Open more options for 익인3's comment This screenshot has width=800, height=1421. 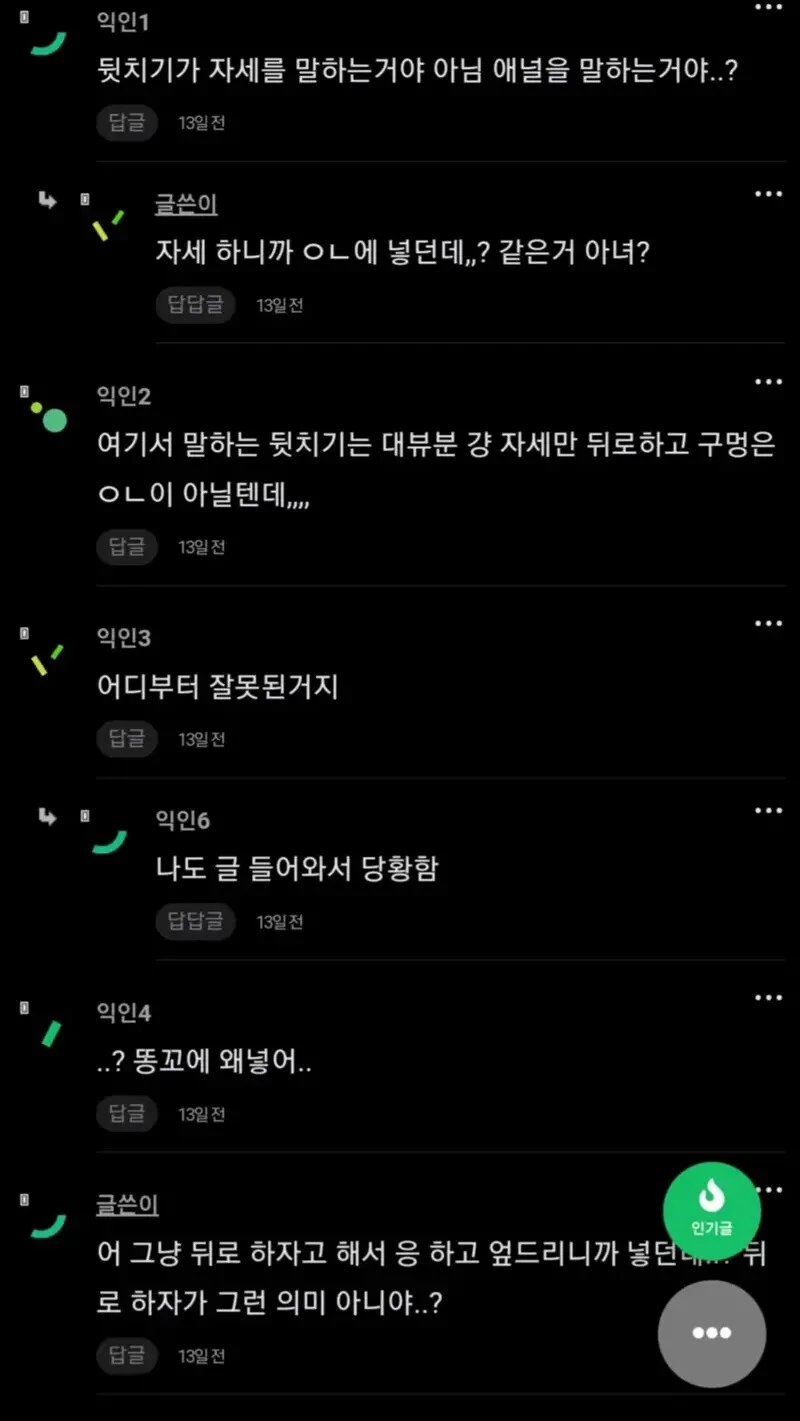coord(768,624)
